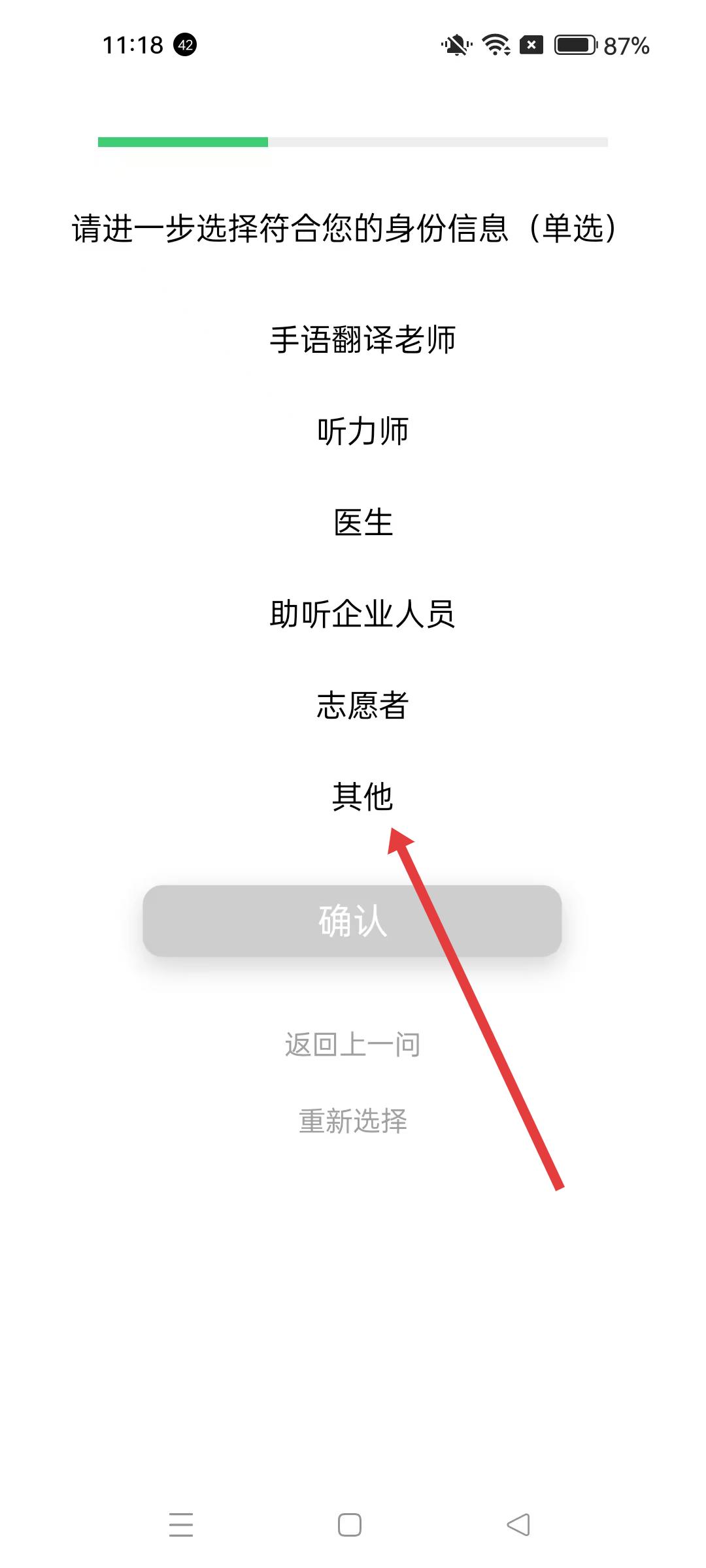Select the 医生 option
This screenshot has height=1568, width=706.
[x=362, y=523]
